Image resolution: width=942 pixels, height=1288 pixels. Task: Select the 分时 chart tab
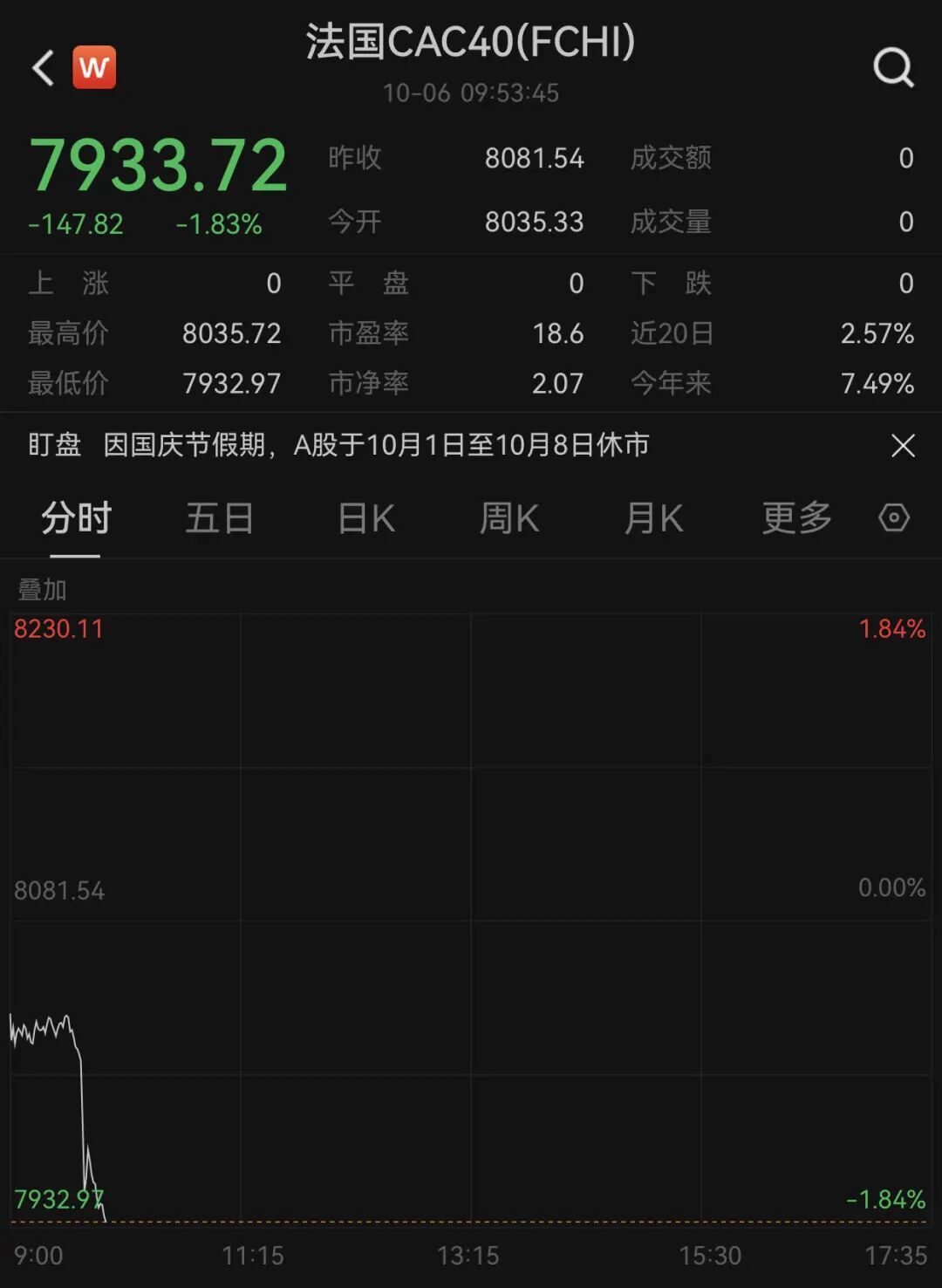[76, 518]
